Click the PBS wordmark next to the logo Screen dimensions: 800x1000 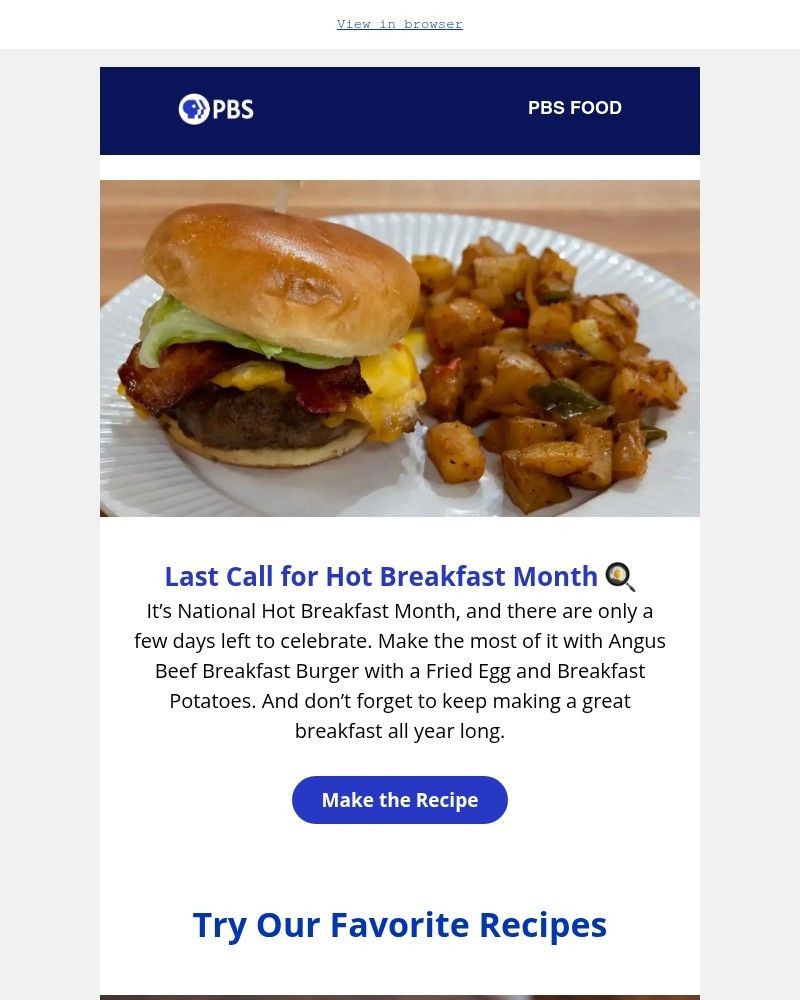point(232,108)
